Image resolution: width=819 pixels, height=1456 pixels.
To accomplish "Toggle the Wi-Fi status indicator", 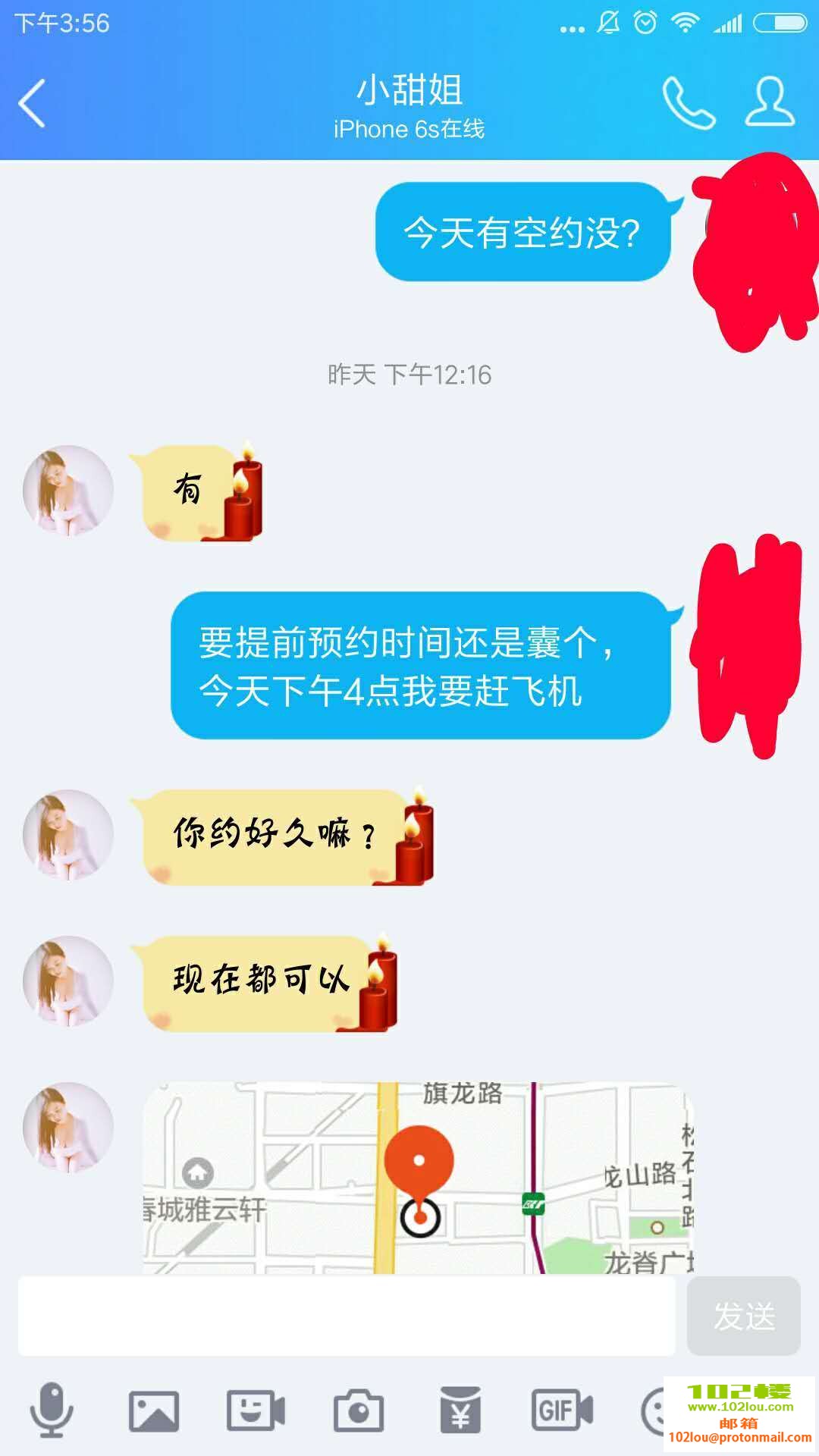I will click(x=685, y=23).
